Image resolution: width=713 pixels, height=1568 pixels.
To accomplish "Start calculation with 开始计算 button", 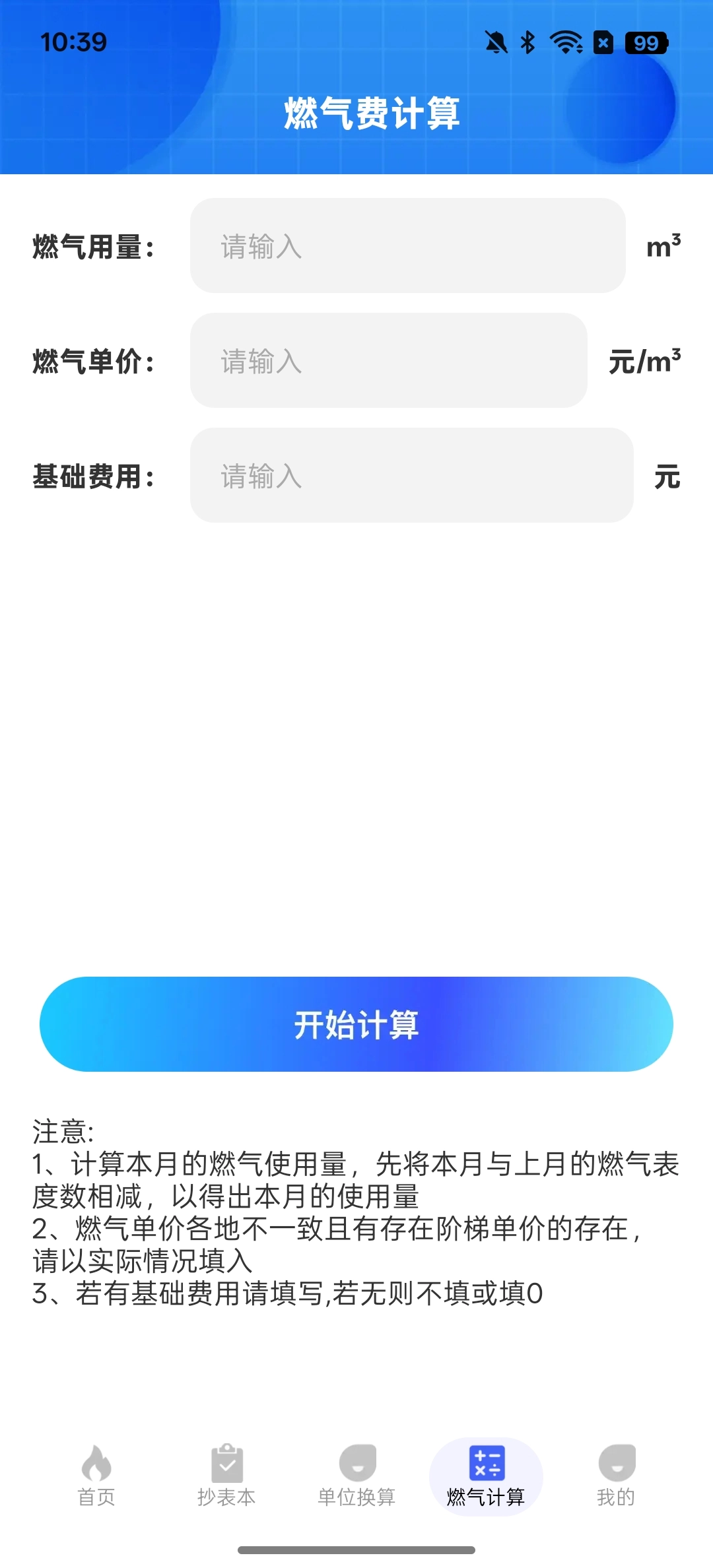I will 356,1024.
